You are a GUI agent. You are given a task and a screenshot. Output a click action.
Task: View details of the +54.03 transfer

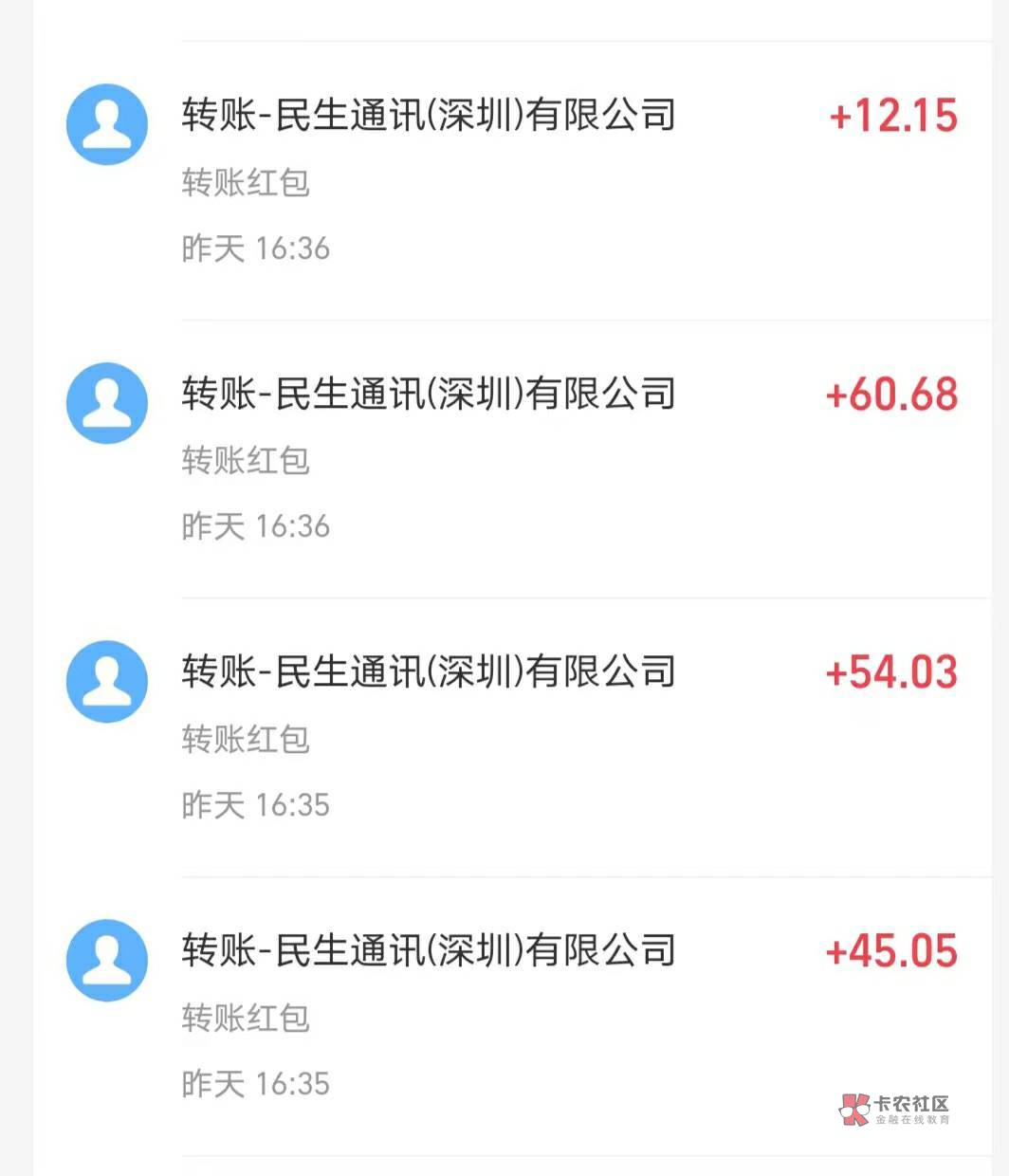(x=512, y=737)
